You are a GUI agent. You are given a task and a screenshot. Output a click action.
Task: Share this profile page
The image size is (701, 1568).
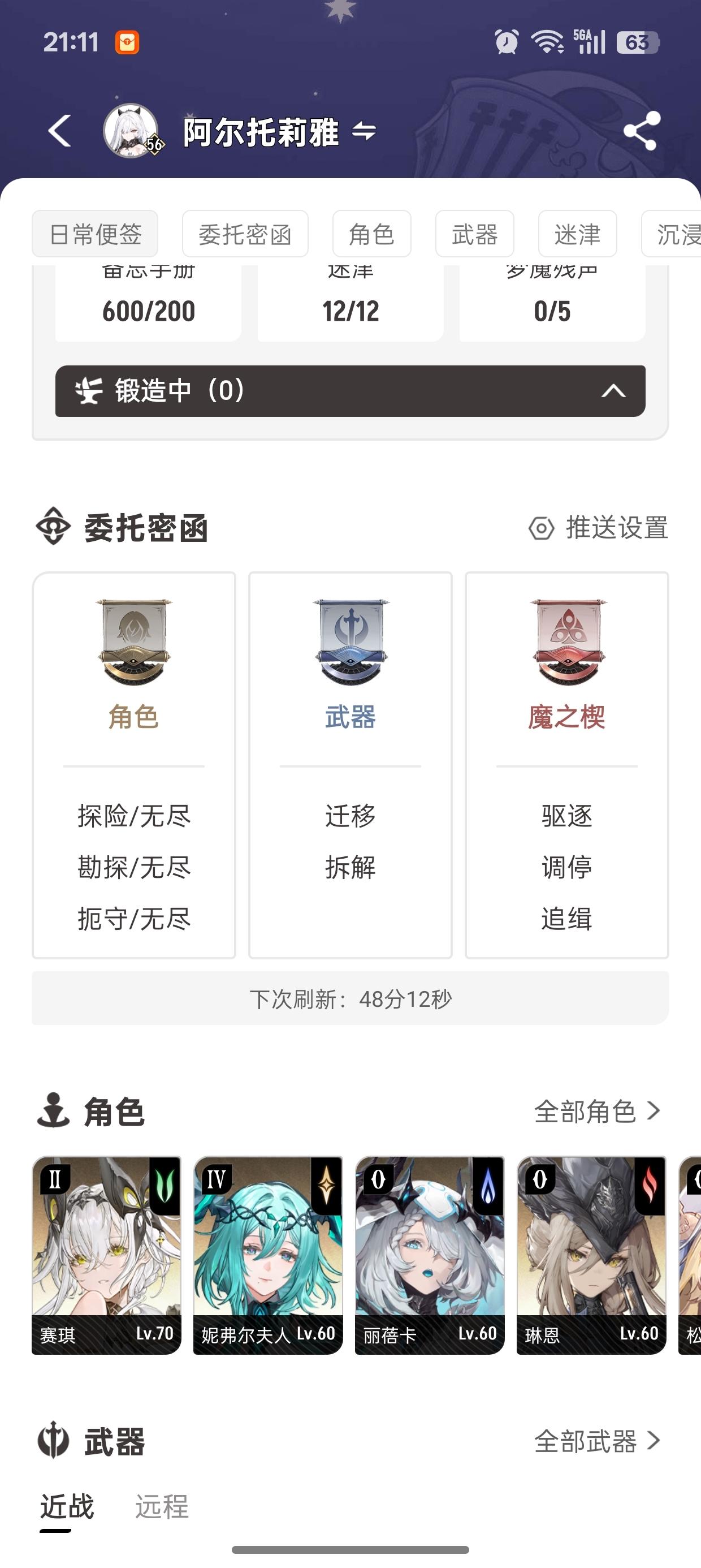(x=642, y=131)
